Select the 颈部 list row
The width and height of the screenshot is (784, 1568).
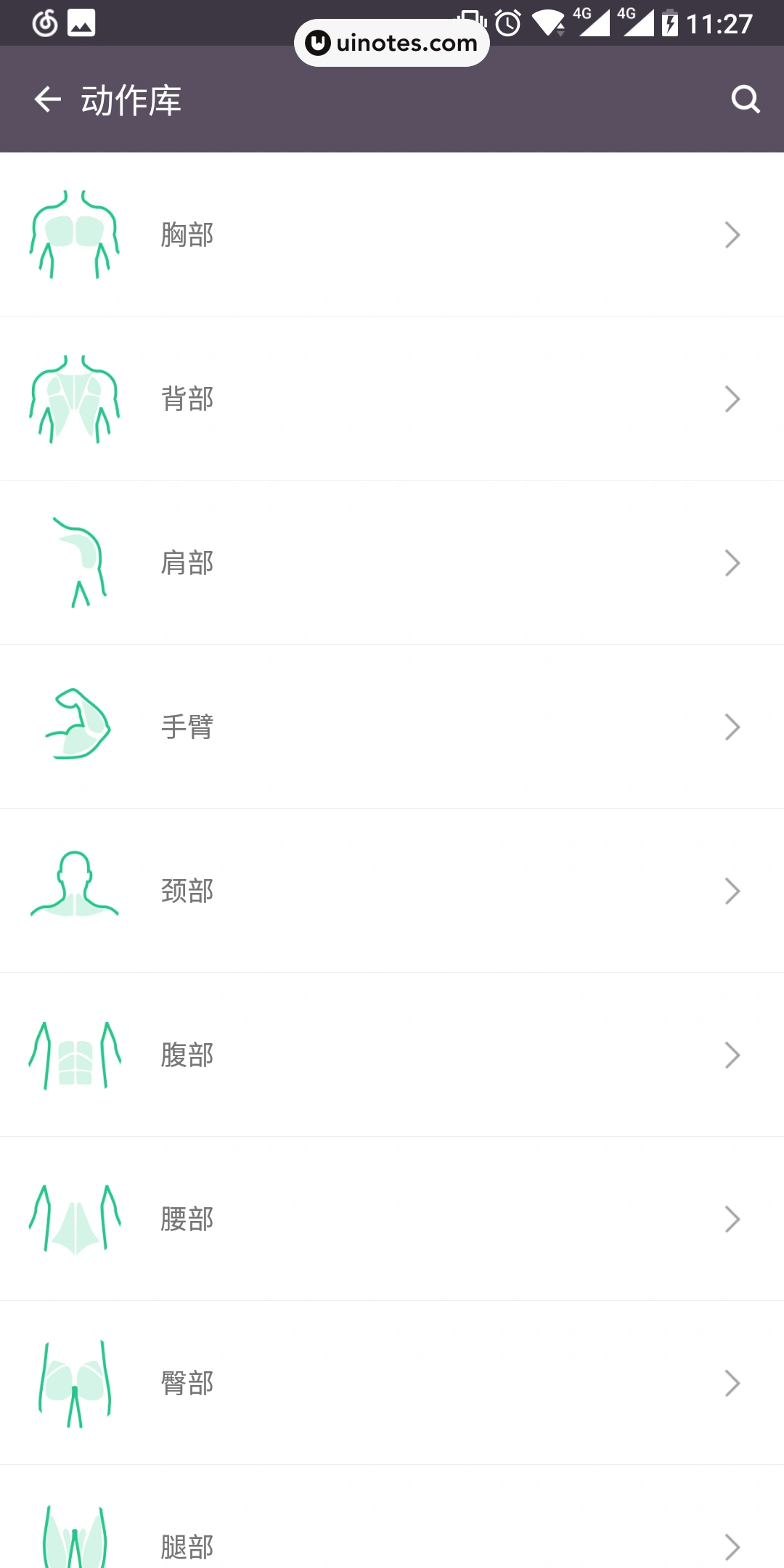pyautogui.click(x=392, y=891)
